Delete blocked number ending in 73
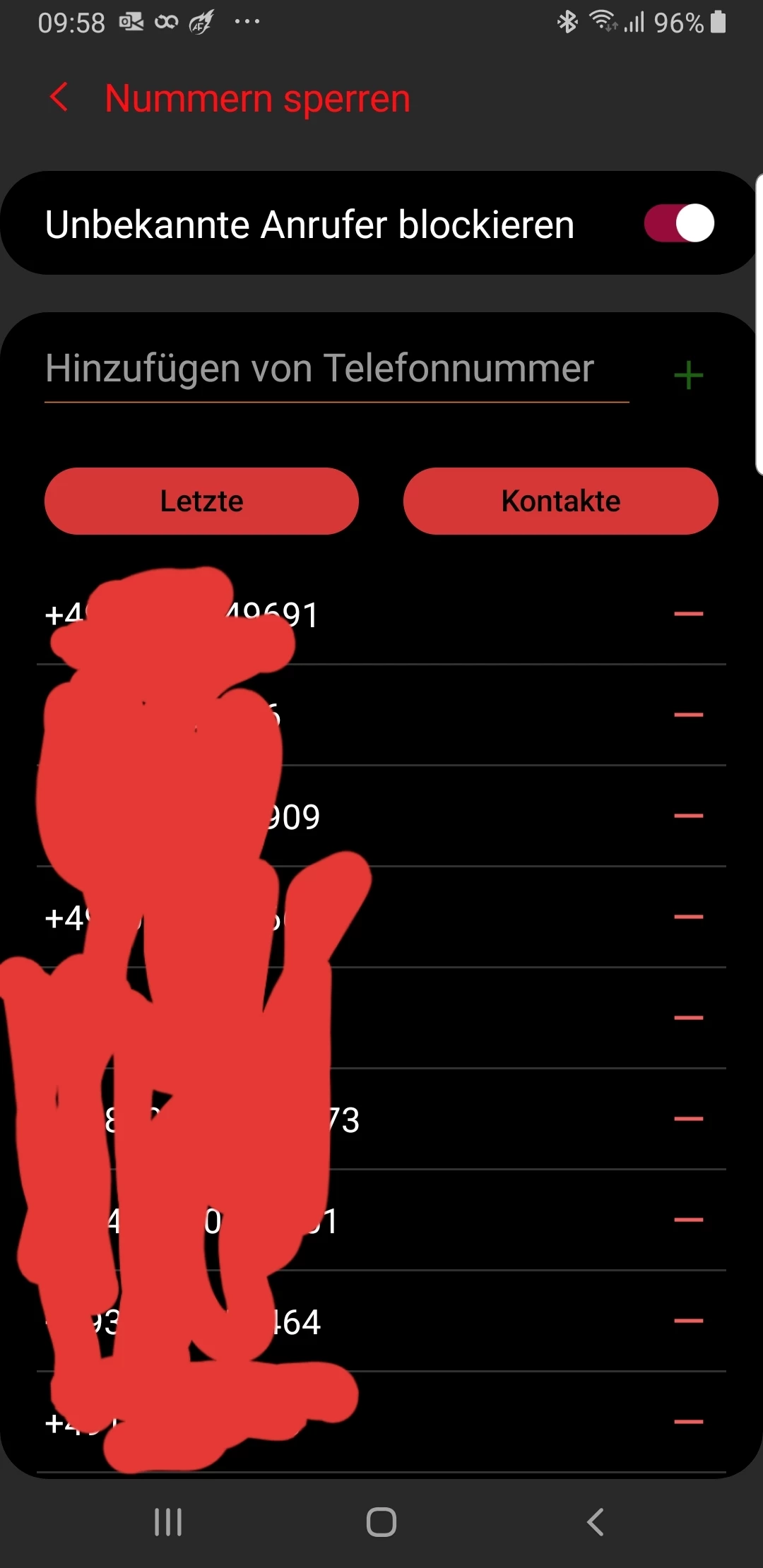763x1568 pixels. [x=688, y=1119]
